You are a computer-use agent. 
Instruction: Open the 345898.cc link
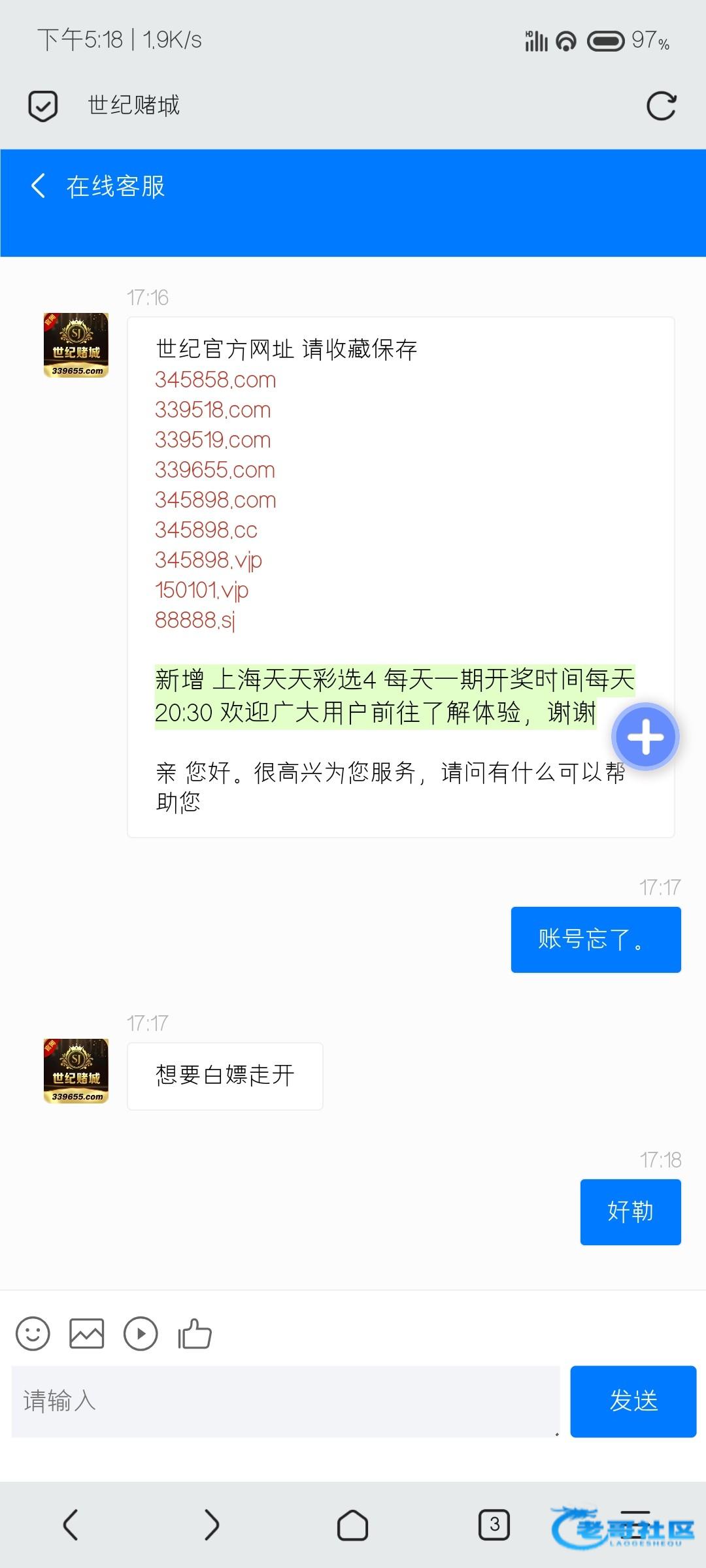tap(206, 530)
